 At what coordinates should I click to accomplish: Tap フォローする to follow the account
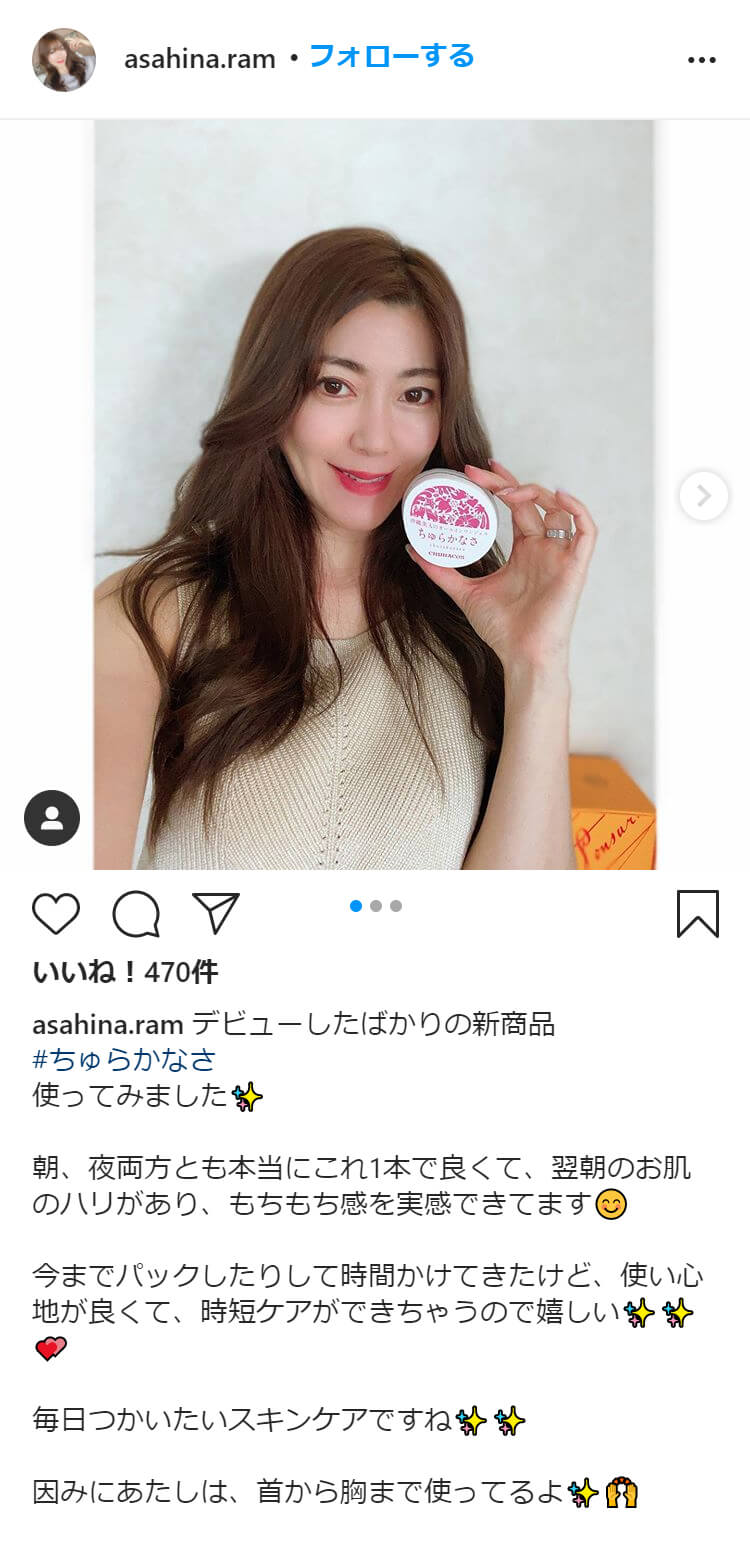tap(391, 56)
